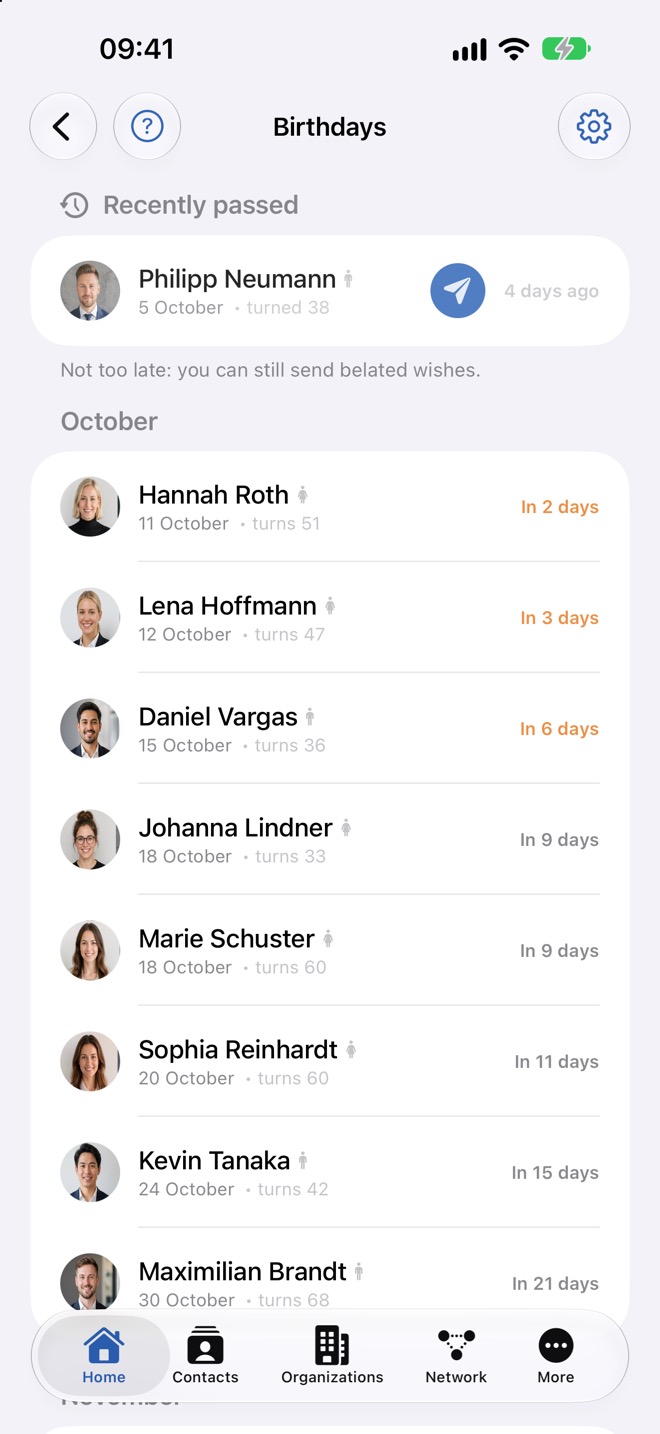Open birthday settings gear

click(x=594, y=127)
